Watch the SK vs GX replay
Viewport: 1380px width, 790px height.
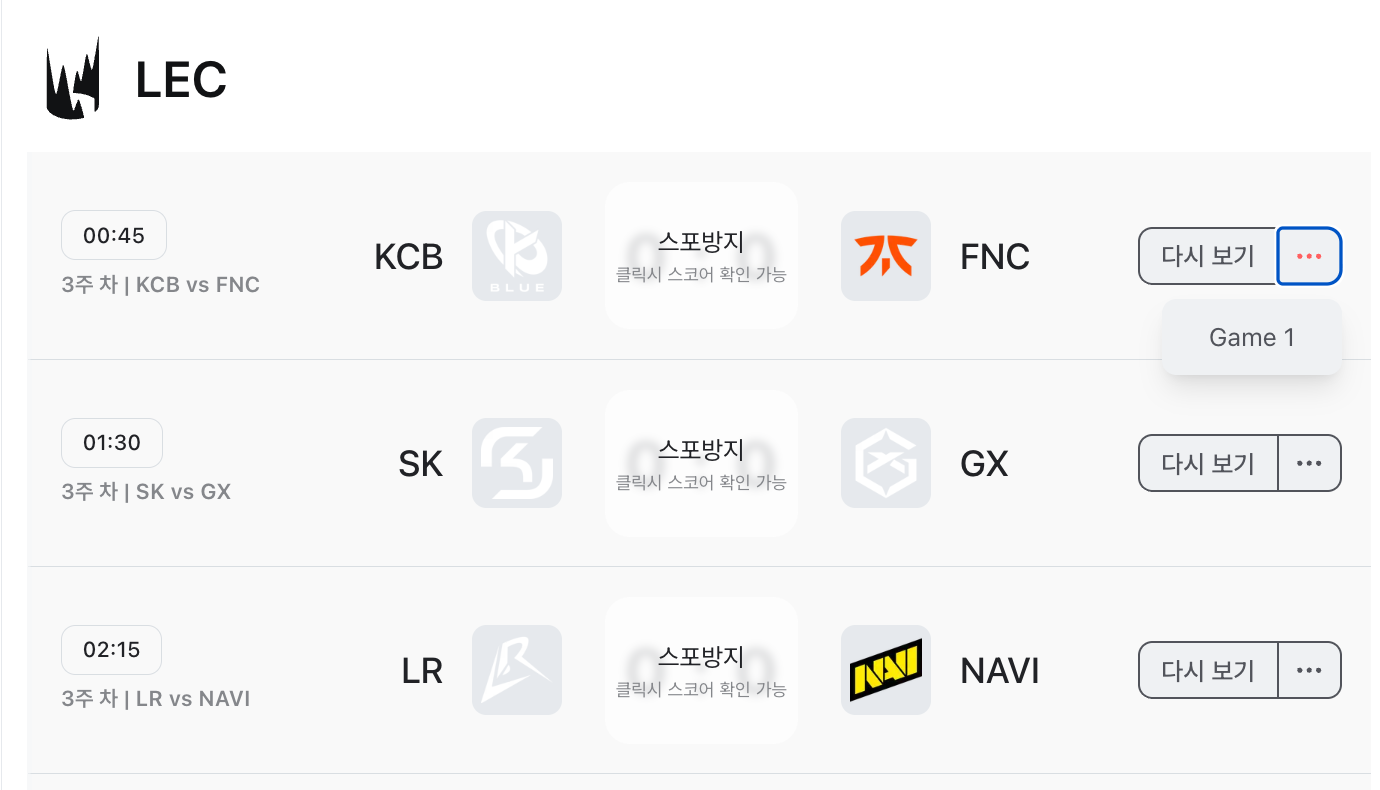pyautogui.click(x=1207, y=463)
